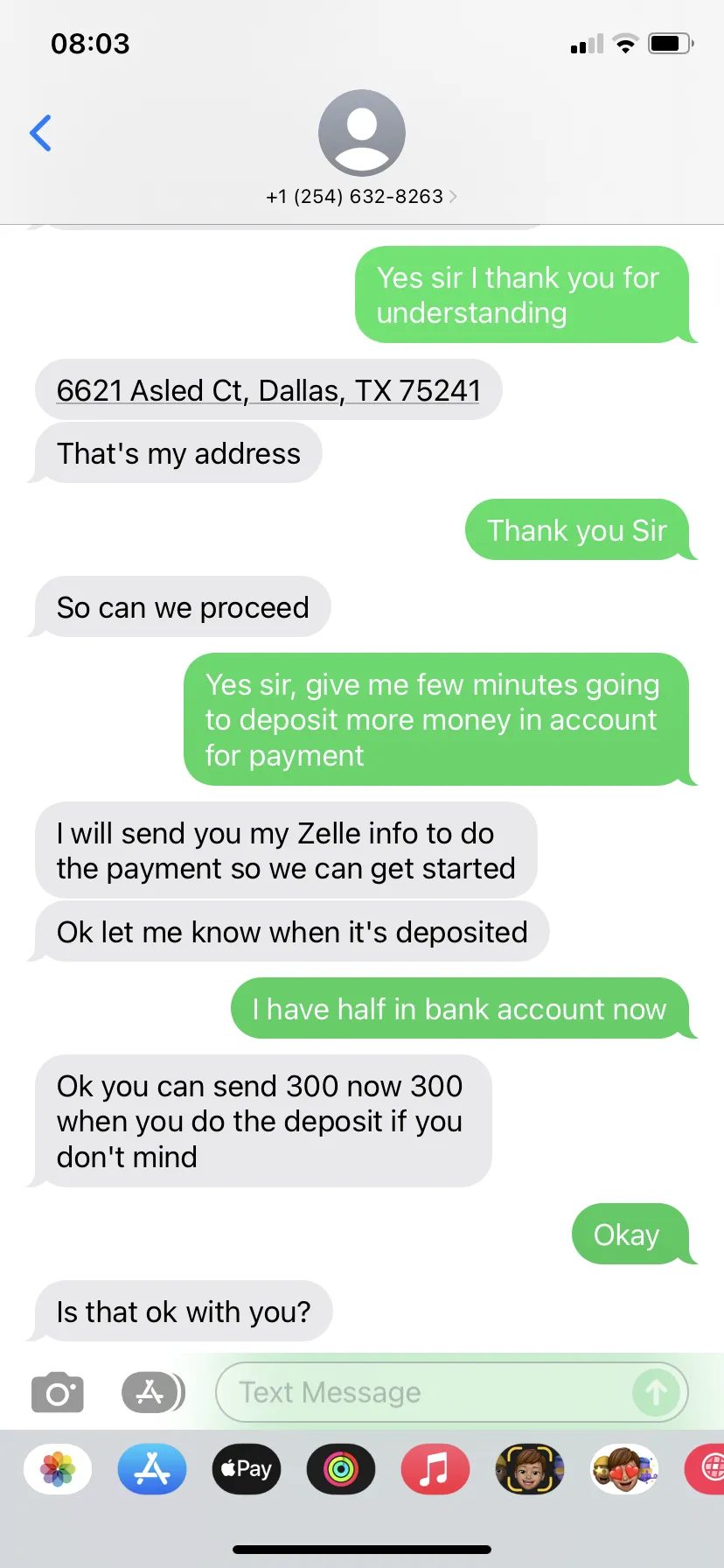Open the Memoji stickers app
This screenshot has height=1568, width=724.
click(x=624, y=1469)
